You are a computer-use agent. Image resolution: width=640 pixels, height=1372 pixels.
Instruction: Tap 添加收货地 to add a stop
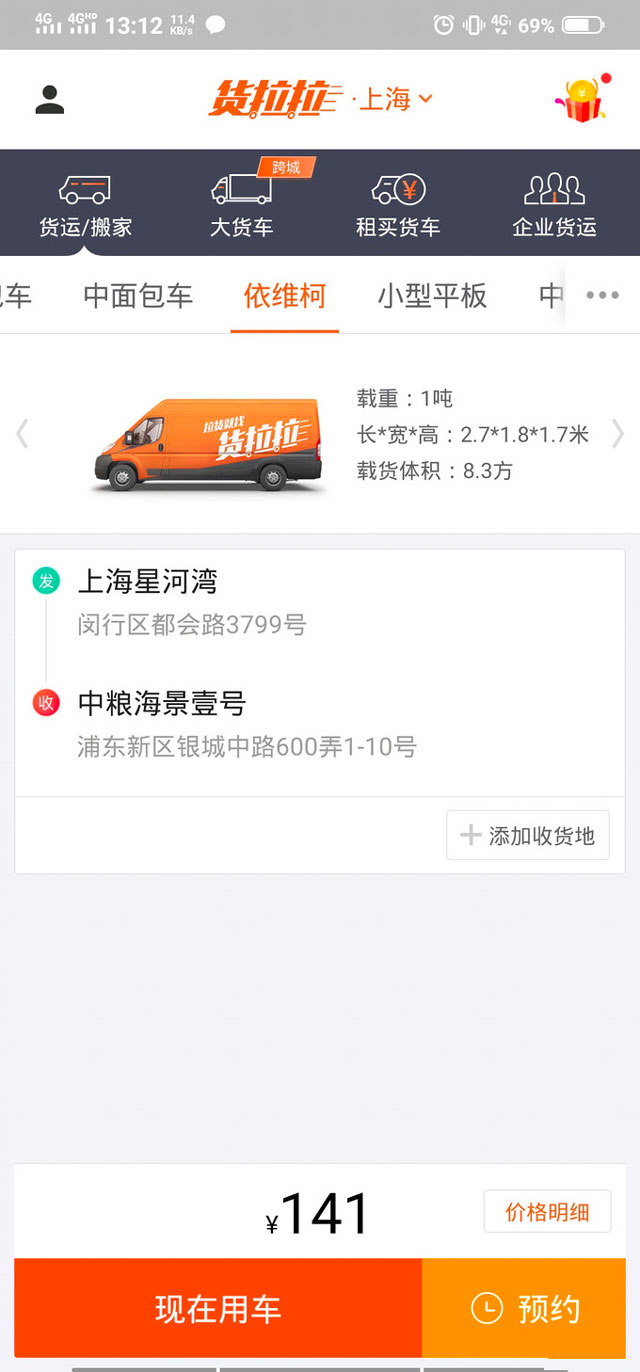(x=528, y=836)
